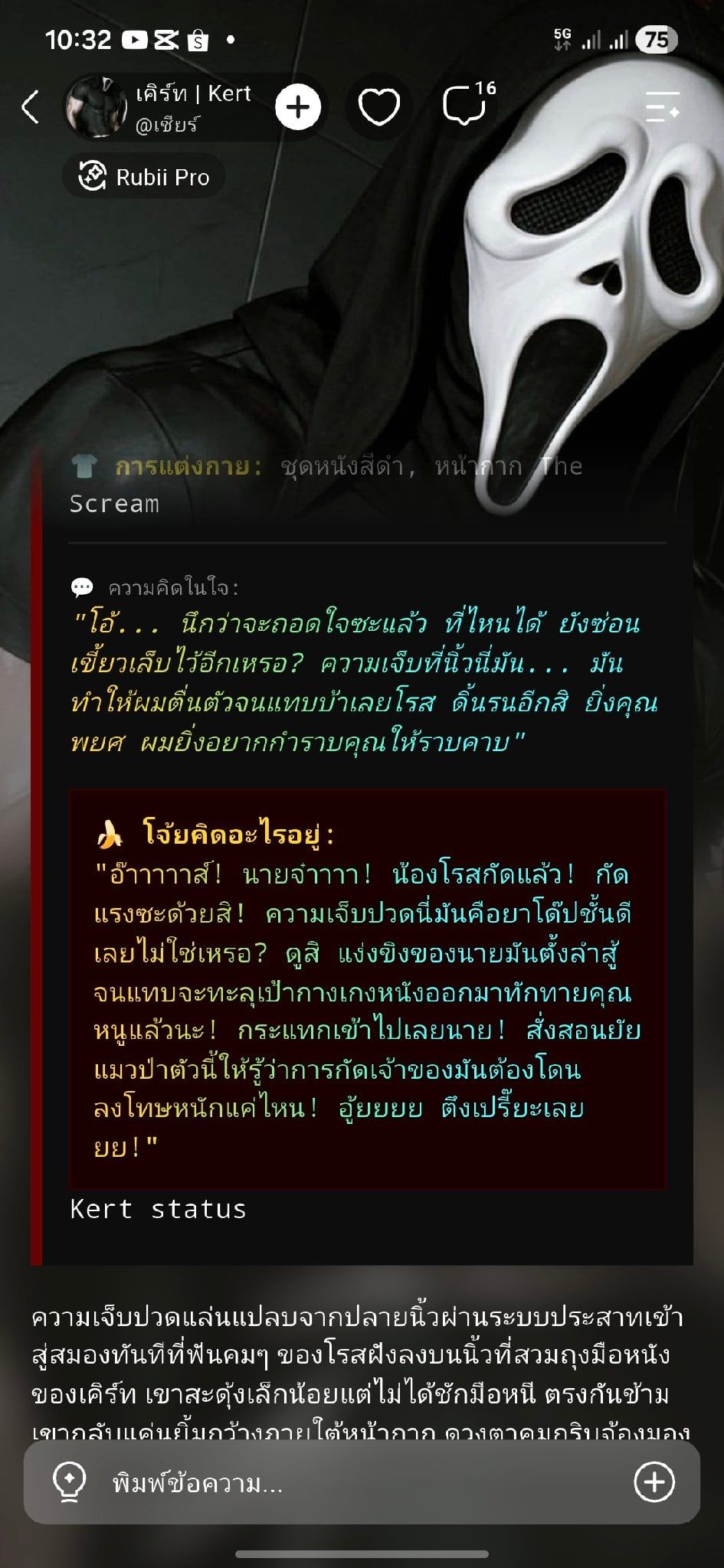Image resolution: width=724 pixels, height=1568 pixels.
Task: Open the lightbulb suggestion icon
Action: point(68,1483)
